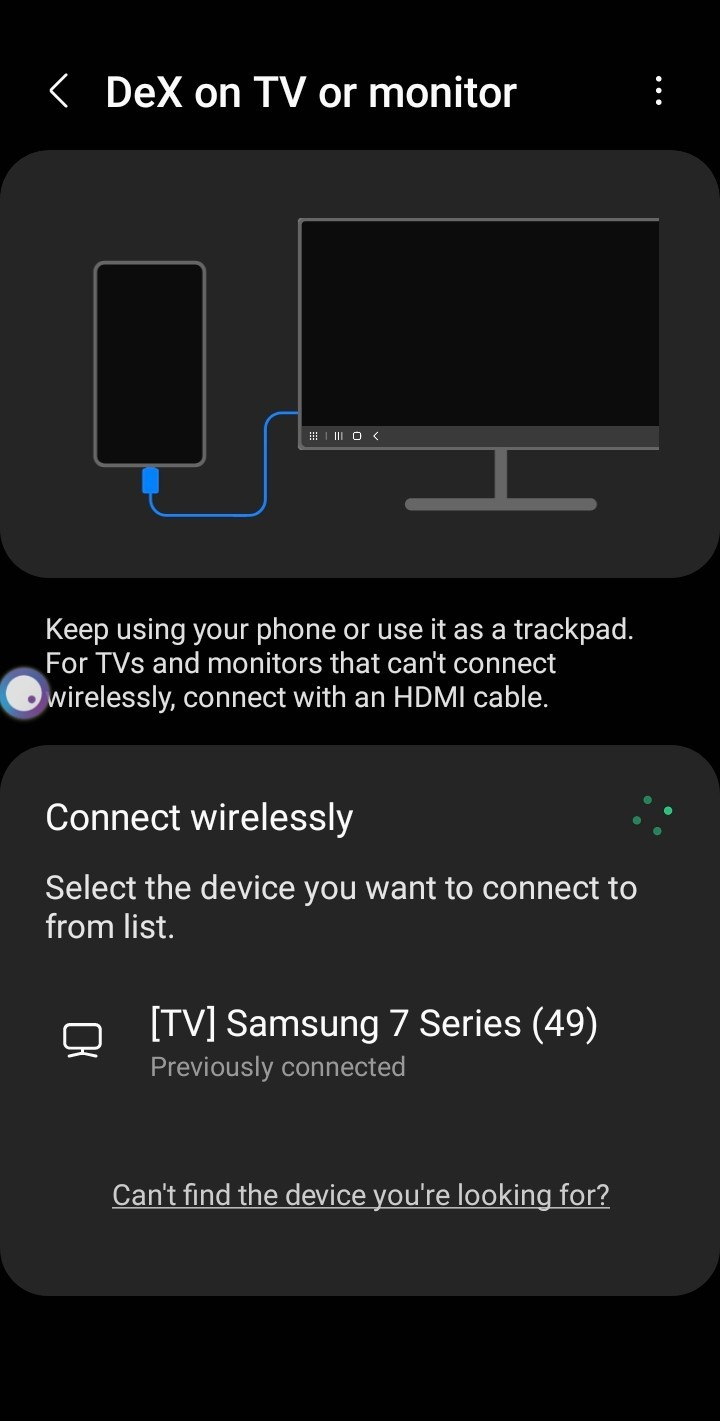
Task: Tap the TV monitor icon beside device name
Action: coord(83,1038)
